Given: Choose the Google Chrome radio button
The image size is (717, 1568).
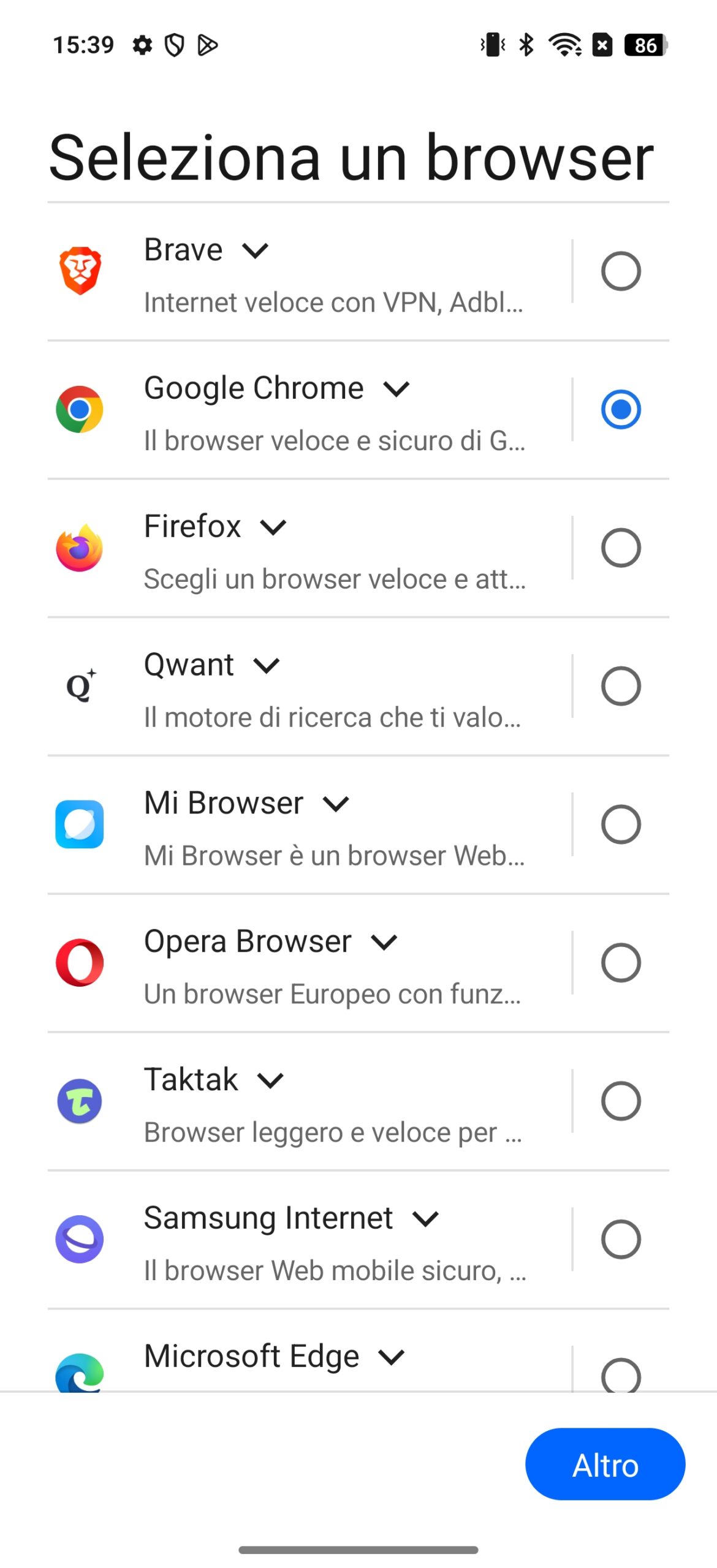Looking at the screenshot, I should coord(620,409).
